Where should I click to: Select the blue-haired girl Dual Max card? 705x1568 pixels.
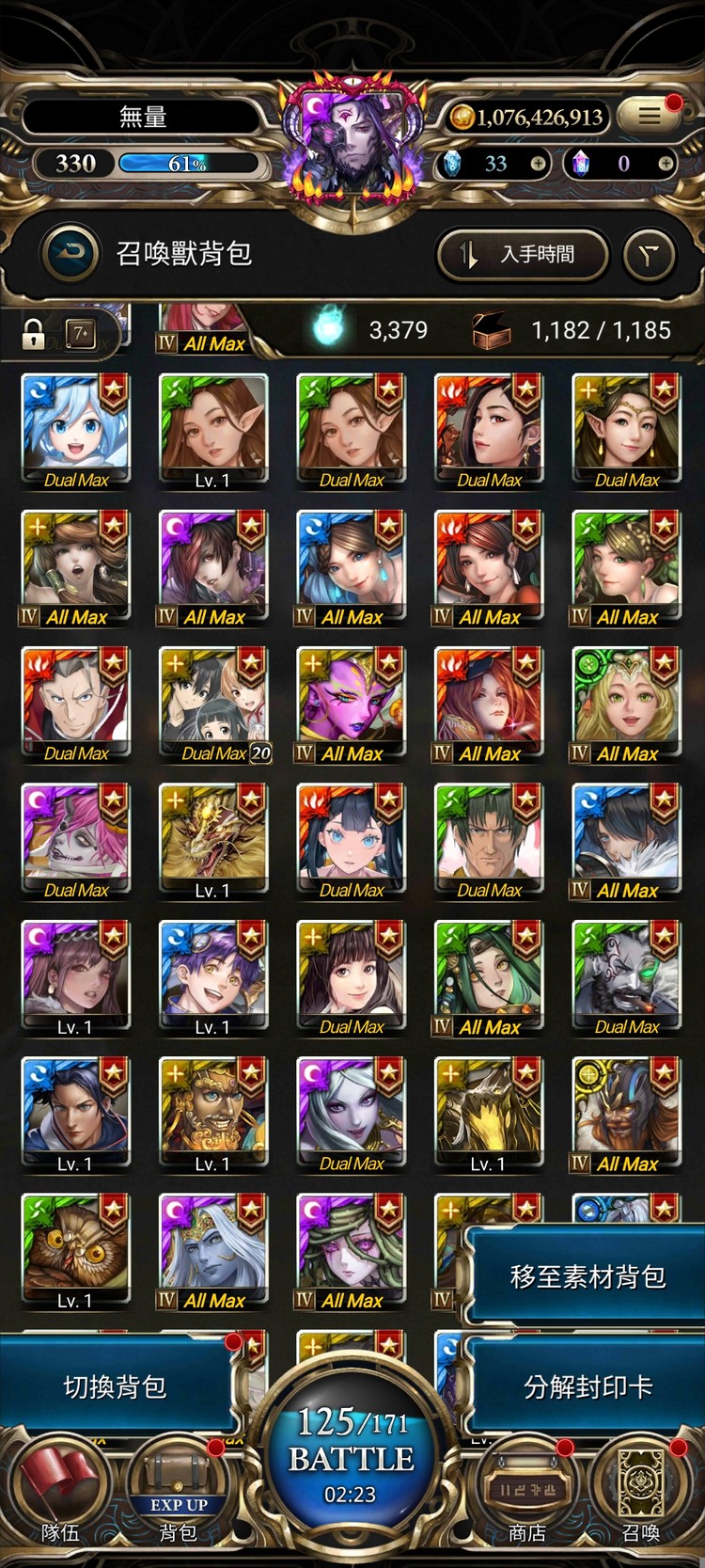(x=75, y=428)
